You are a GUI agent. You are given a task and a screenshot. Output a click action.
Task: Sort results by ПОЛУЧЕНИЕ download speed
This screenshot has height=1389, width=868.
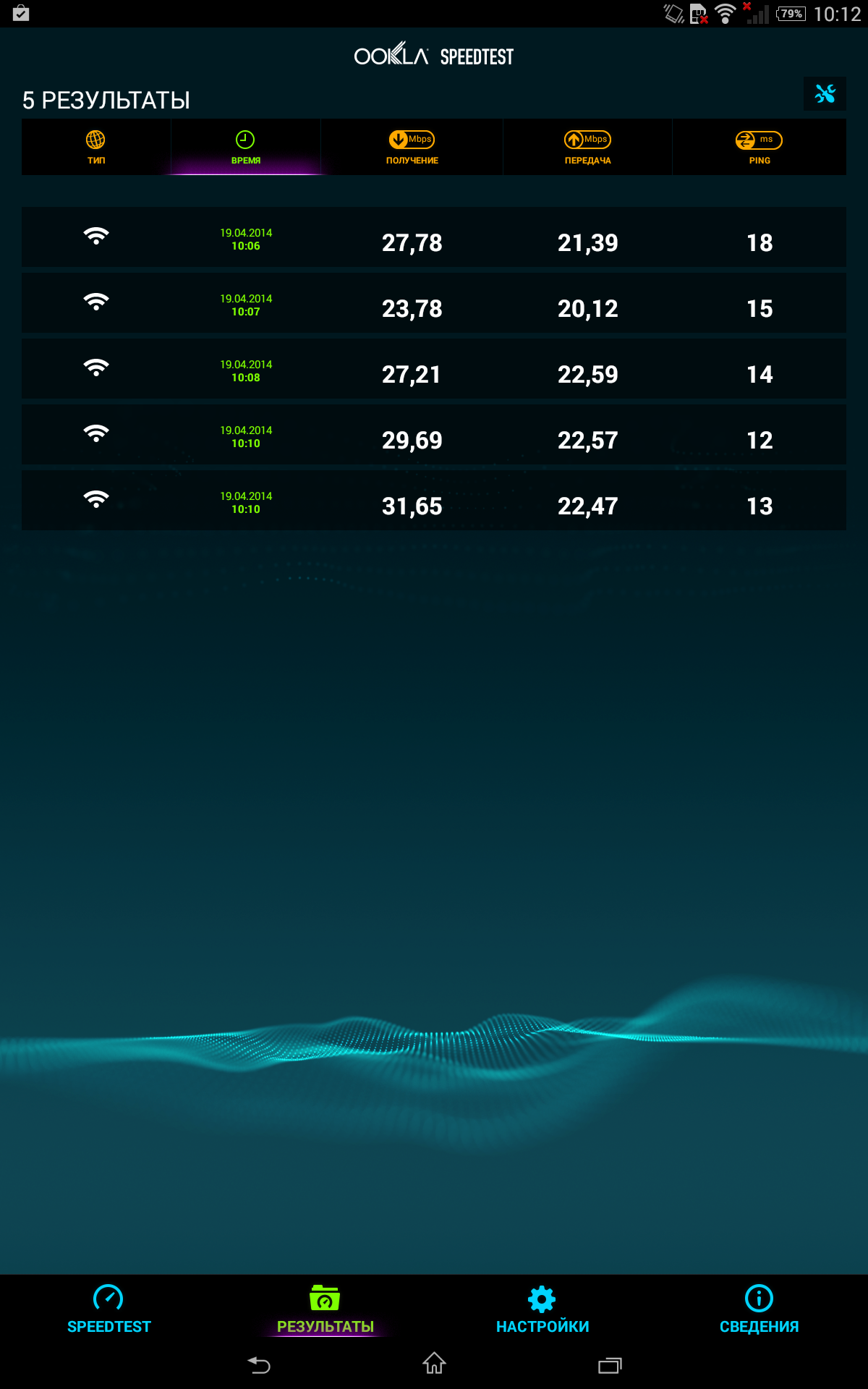412,148
